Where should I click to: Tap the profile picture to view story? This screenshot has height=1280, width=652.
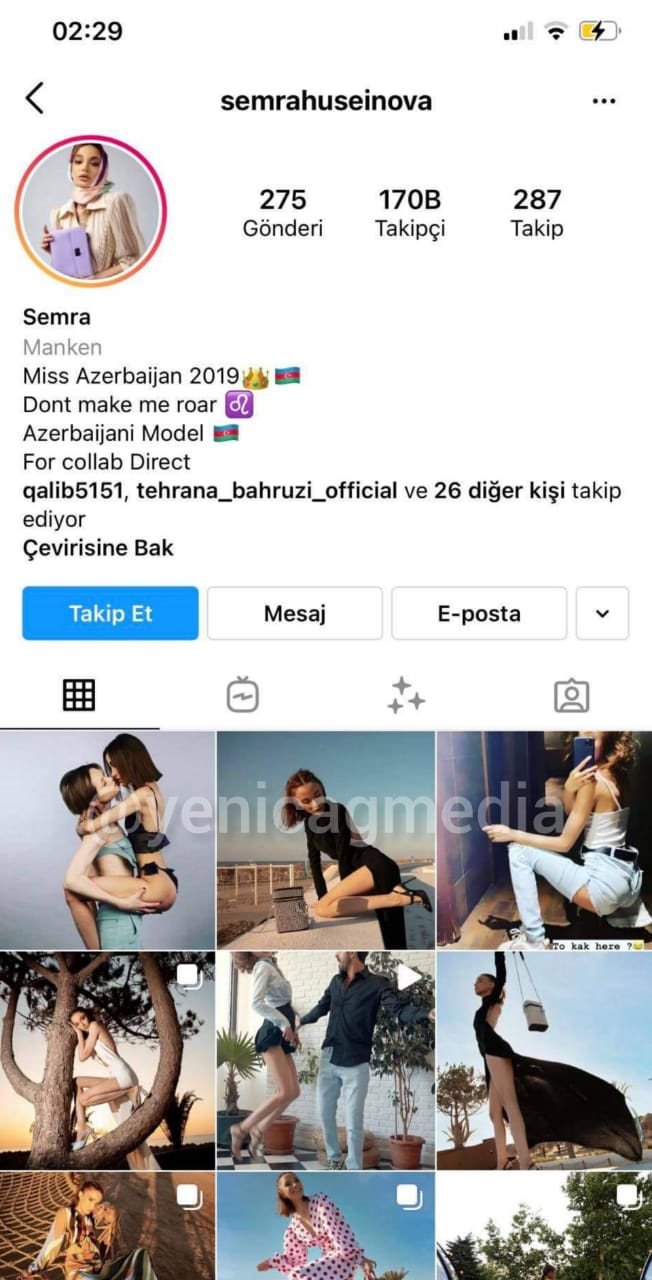tap(91, 211)
